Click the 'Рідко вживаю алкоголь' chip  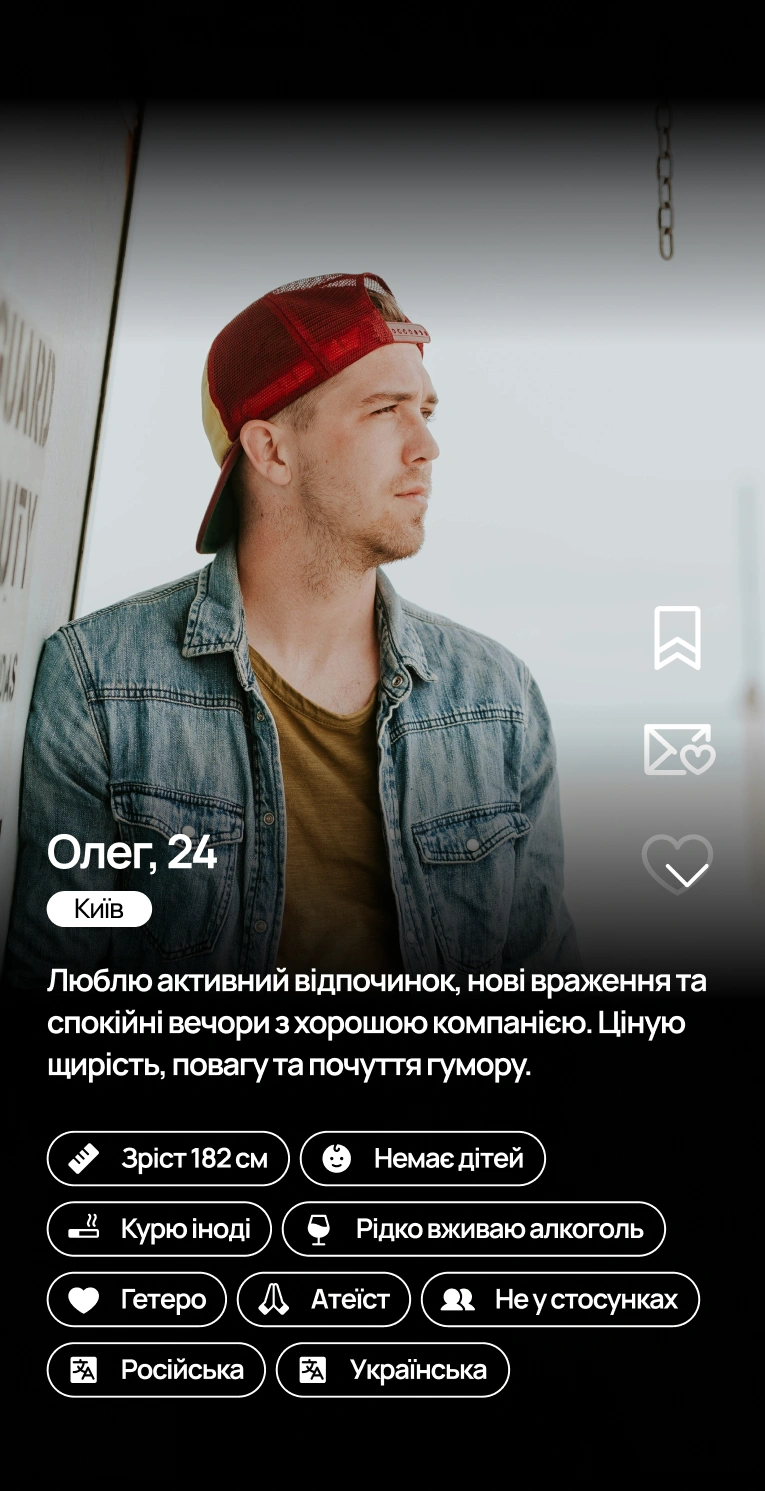(475, 1229)
